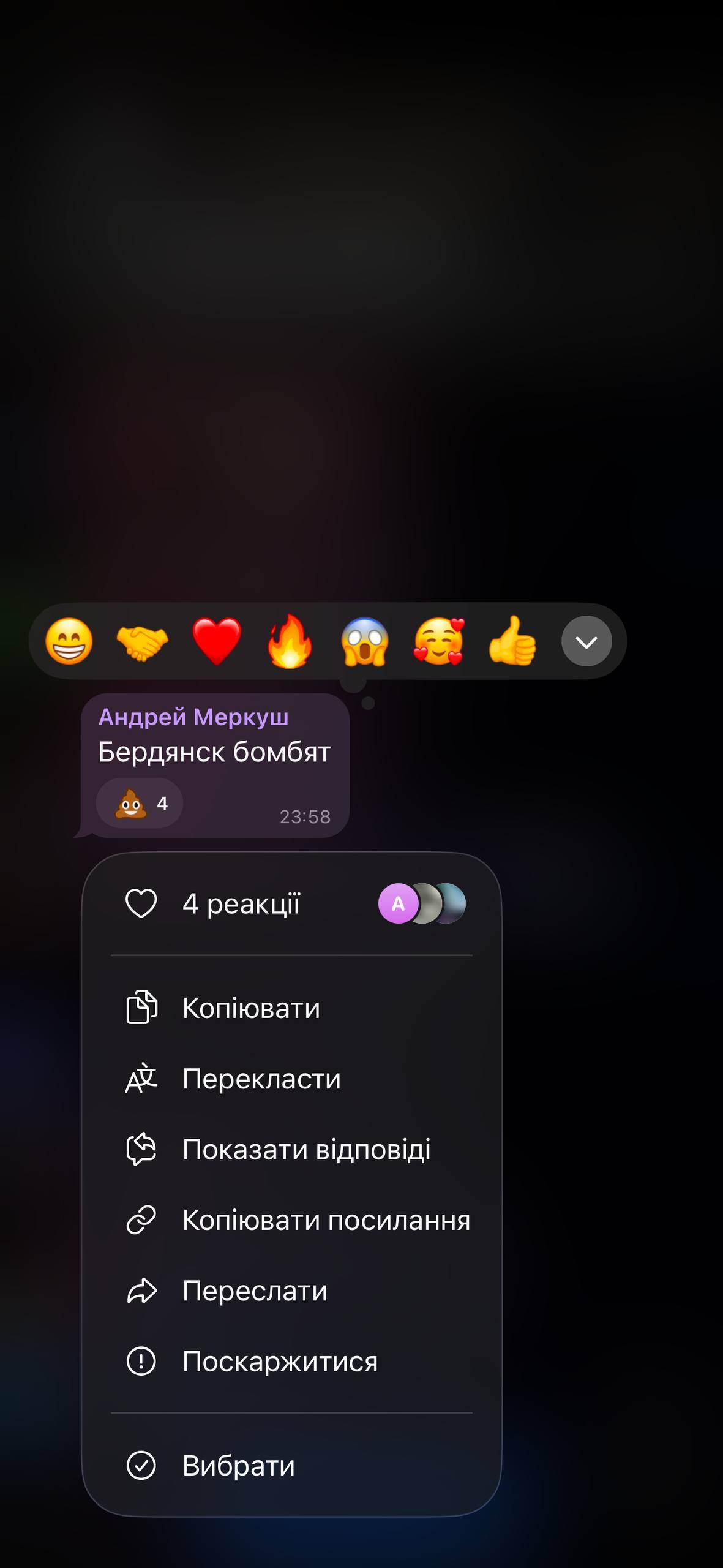Viewport: 723px width, 1568px height.
Task: Tap Копіювати посилання
Action: (291, 1220)
